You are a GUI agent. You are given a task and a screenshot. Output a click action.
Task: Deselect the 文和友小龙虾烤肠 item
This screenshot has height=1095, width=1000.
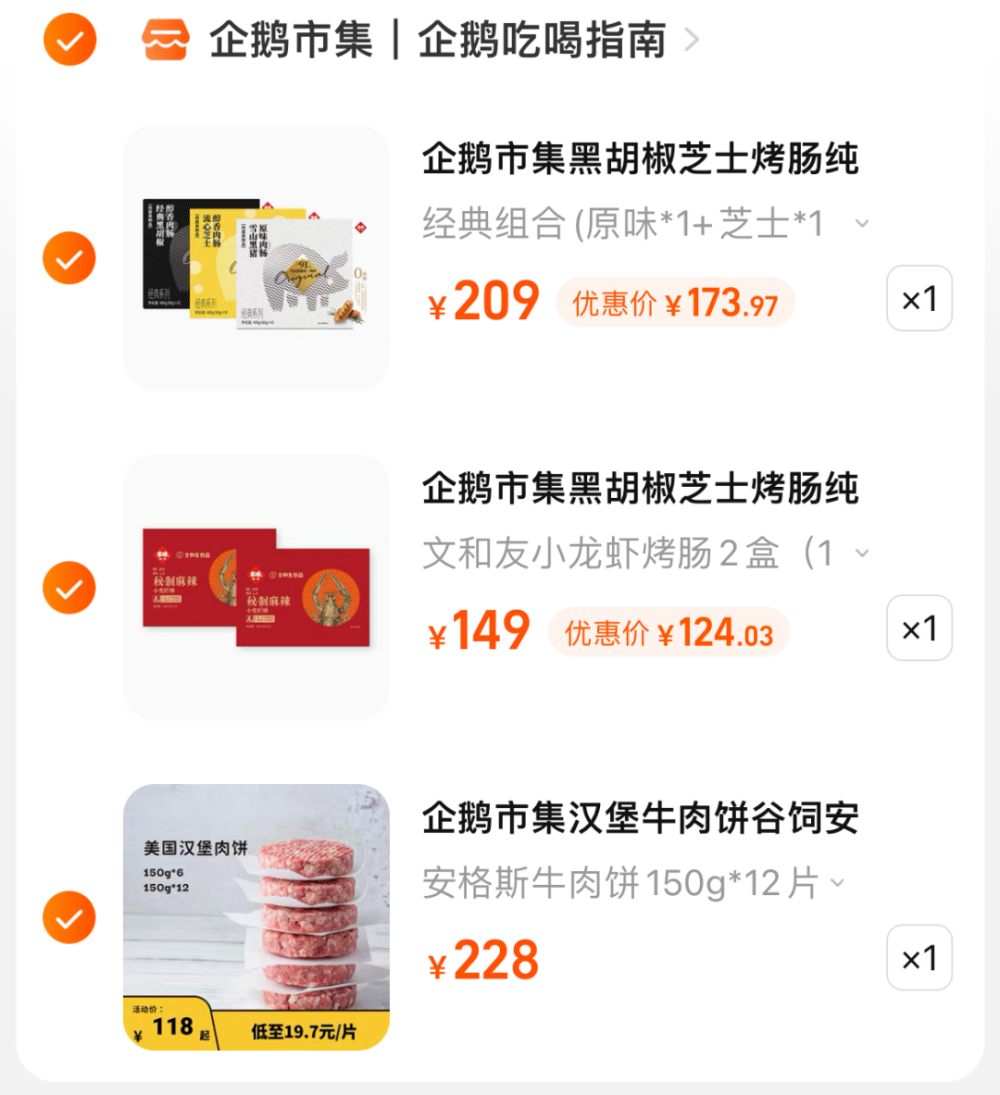pos(69,588)
